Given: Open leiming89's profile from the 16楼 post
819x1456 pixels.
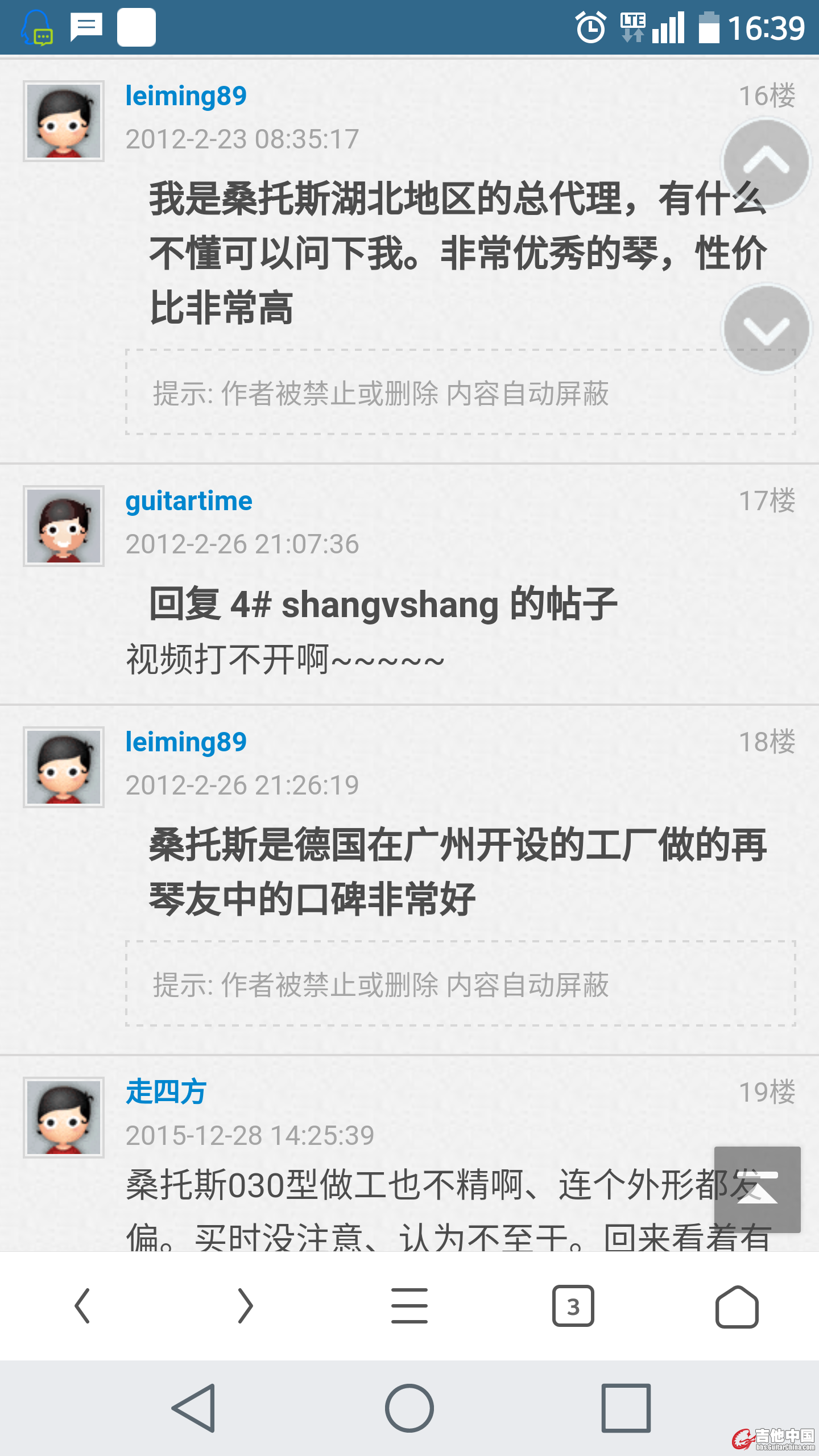Looking at the screenshot, I should click(185, 96).
